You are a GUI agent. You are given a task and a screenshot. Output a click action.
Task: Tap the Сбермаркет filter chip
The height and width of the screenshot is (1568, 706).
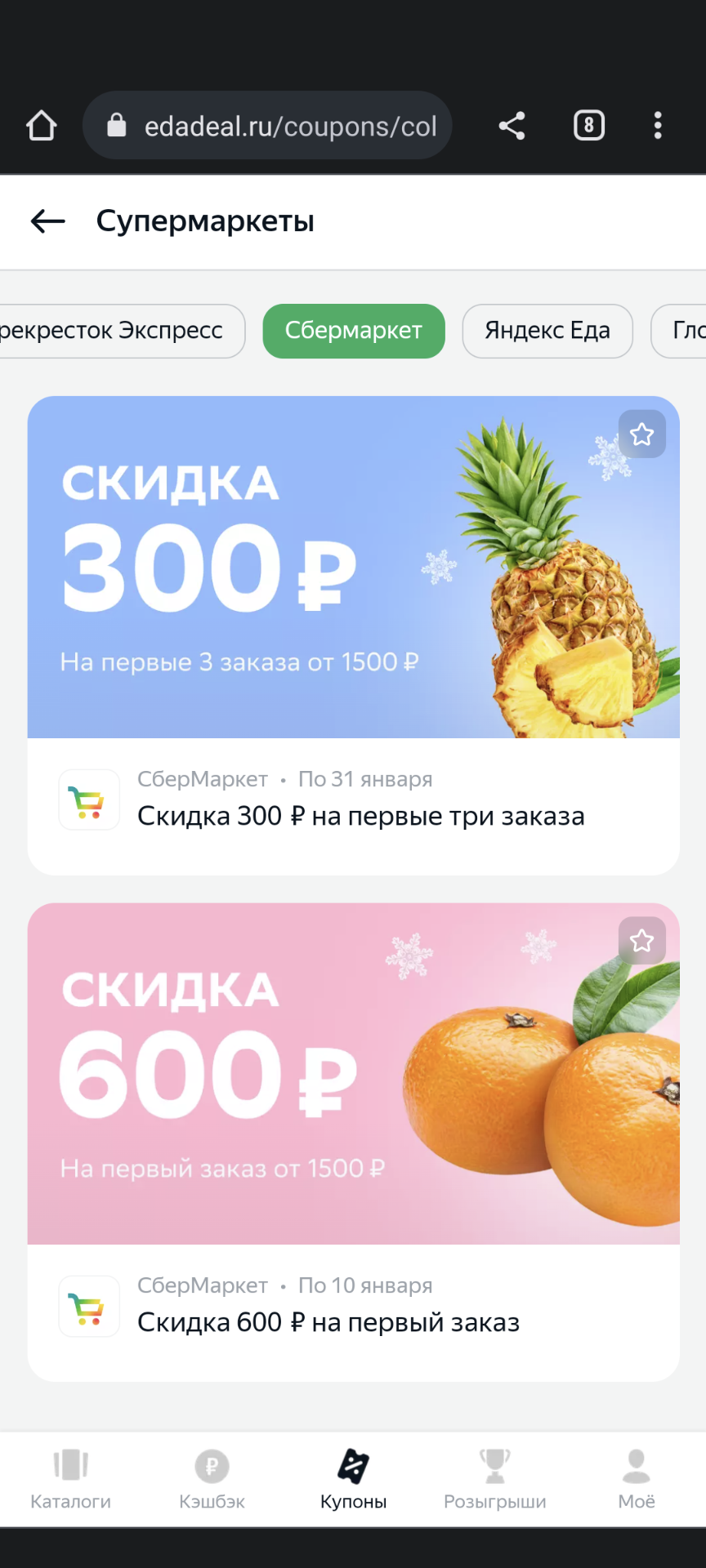click(354, 331)
